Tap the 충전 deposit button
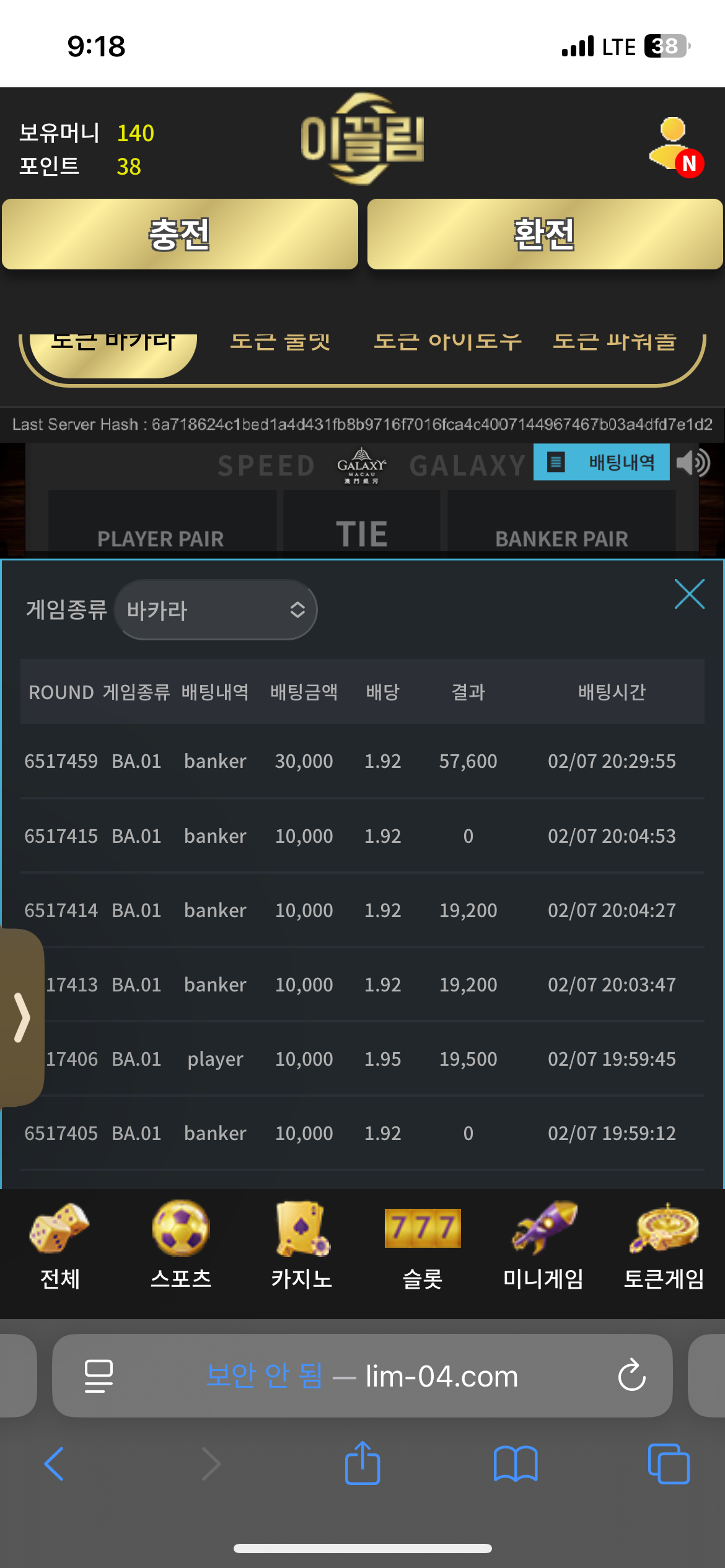The image size is (725, 1568). pyautogui.click(x=180, y=235)
